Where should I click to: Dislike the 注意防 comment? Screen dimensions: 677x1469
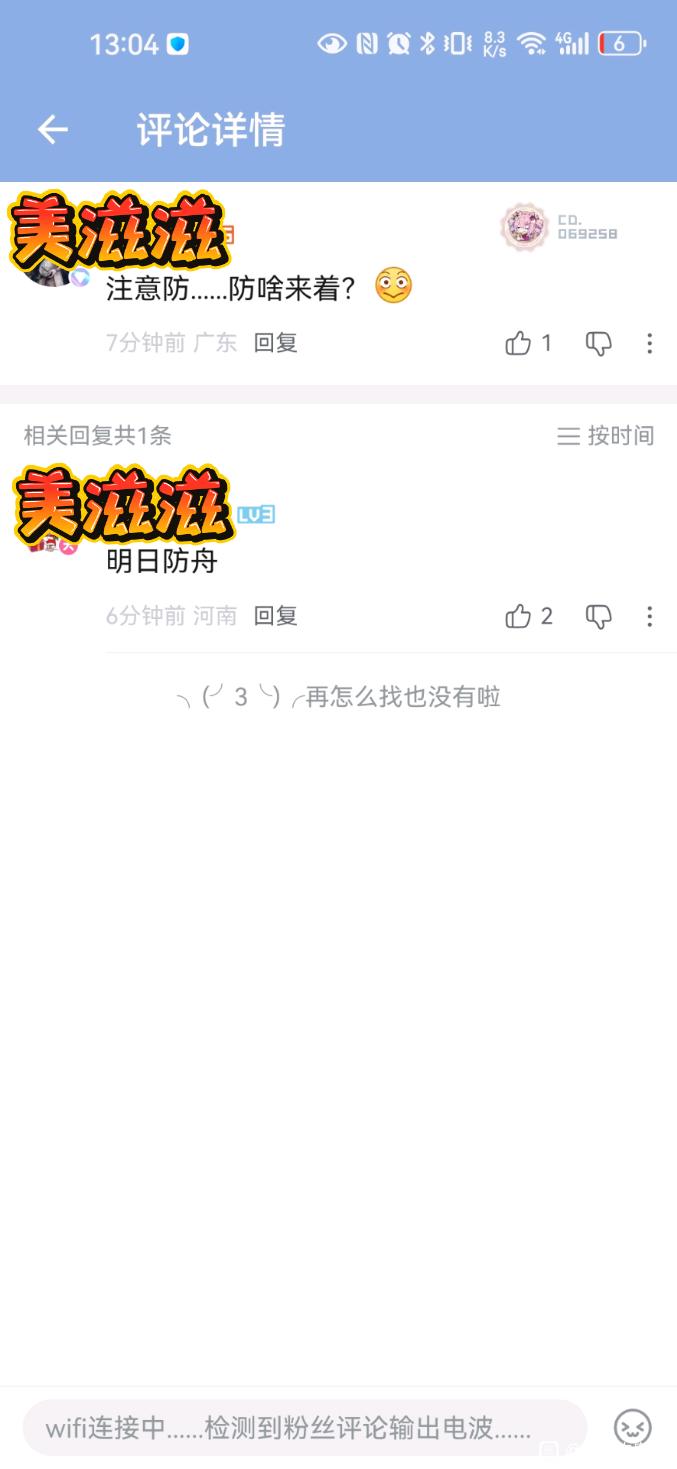(598, 343)
